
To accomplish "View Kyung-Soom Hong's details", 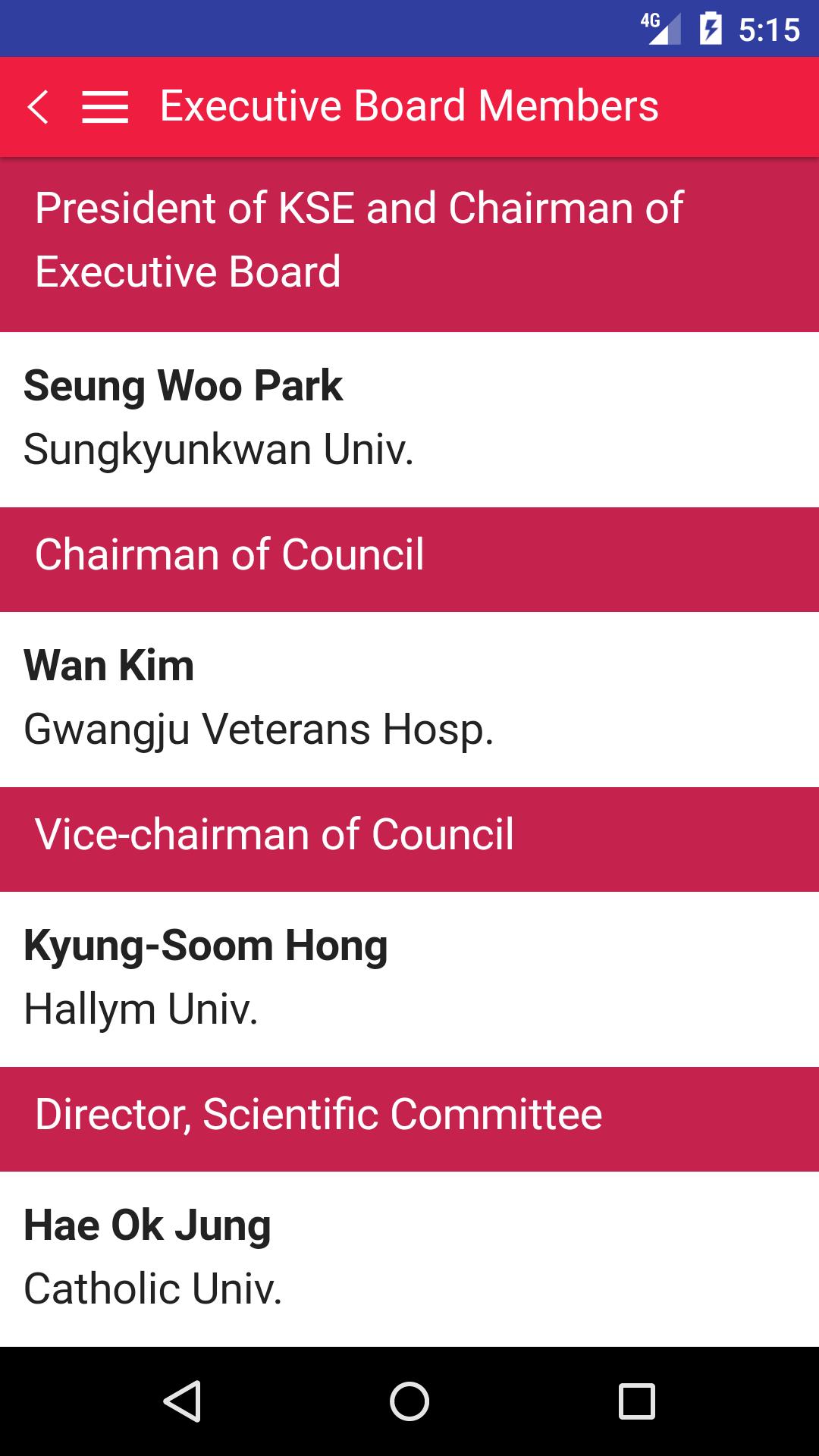I will [409, 978].
